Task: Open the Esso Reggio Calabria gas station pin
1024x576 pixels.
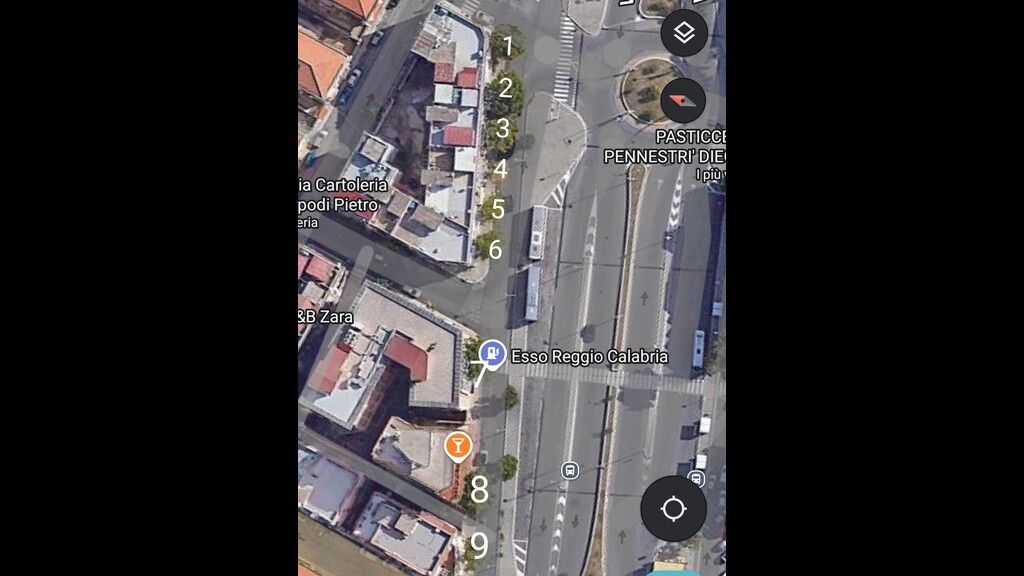Action: click(x=491, y=353)
